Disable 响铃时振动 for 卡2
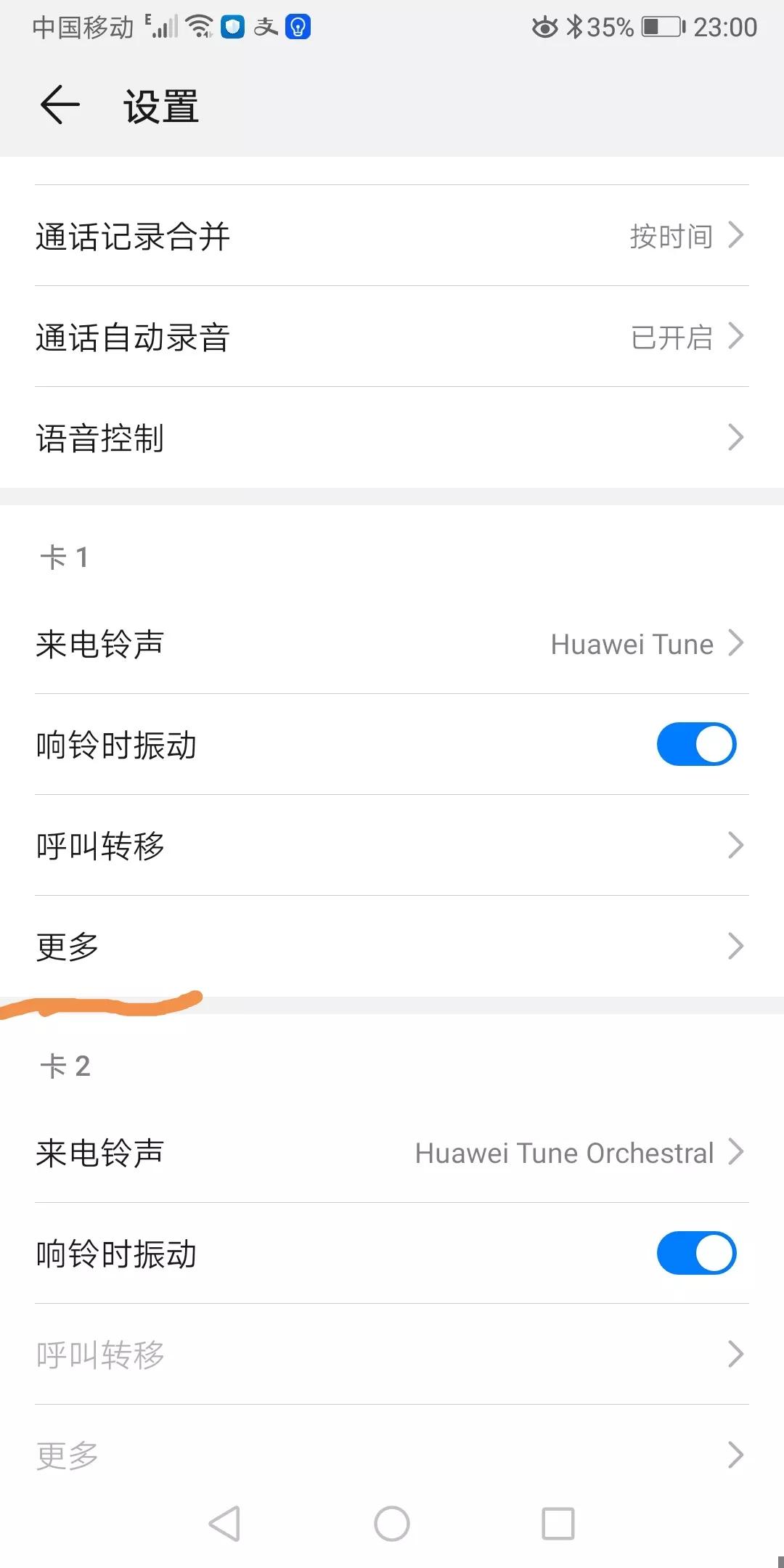This screenshot has width=784, height=1568. [695, 1252]
